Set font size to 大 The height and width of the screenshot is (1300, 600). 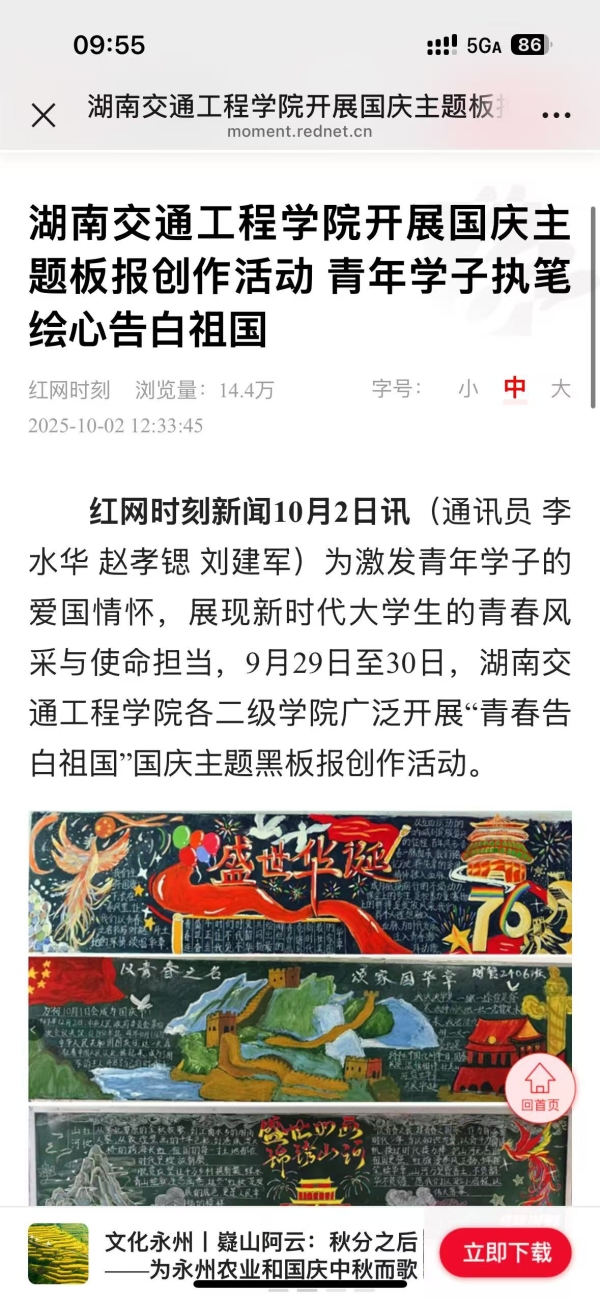(x=560, y=389)
